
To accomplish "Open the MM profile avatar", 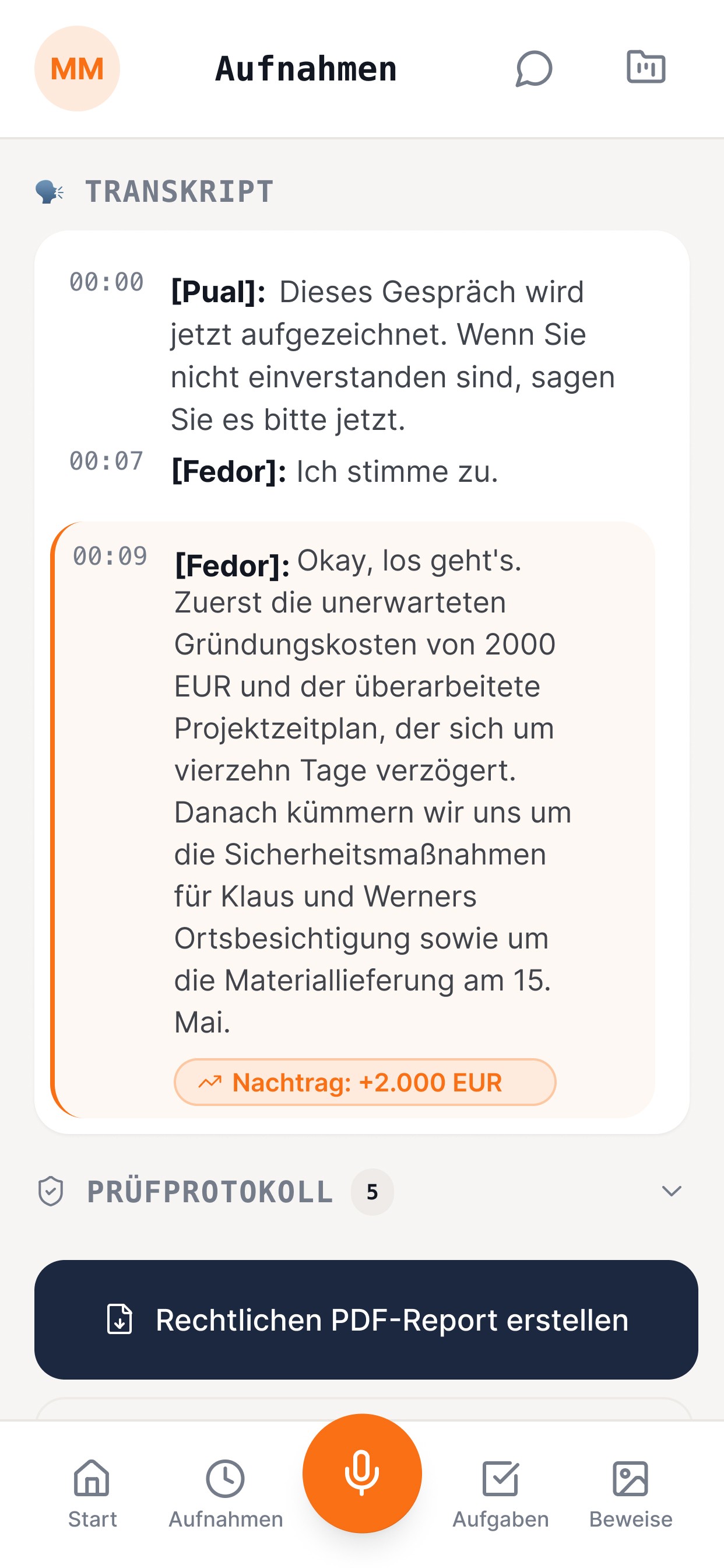I will point(78,68).
